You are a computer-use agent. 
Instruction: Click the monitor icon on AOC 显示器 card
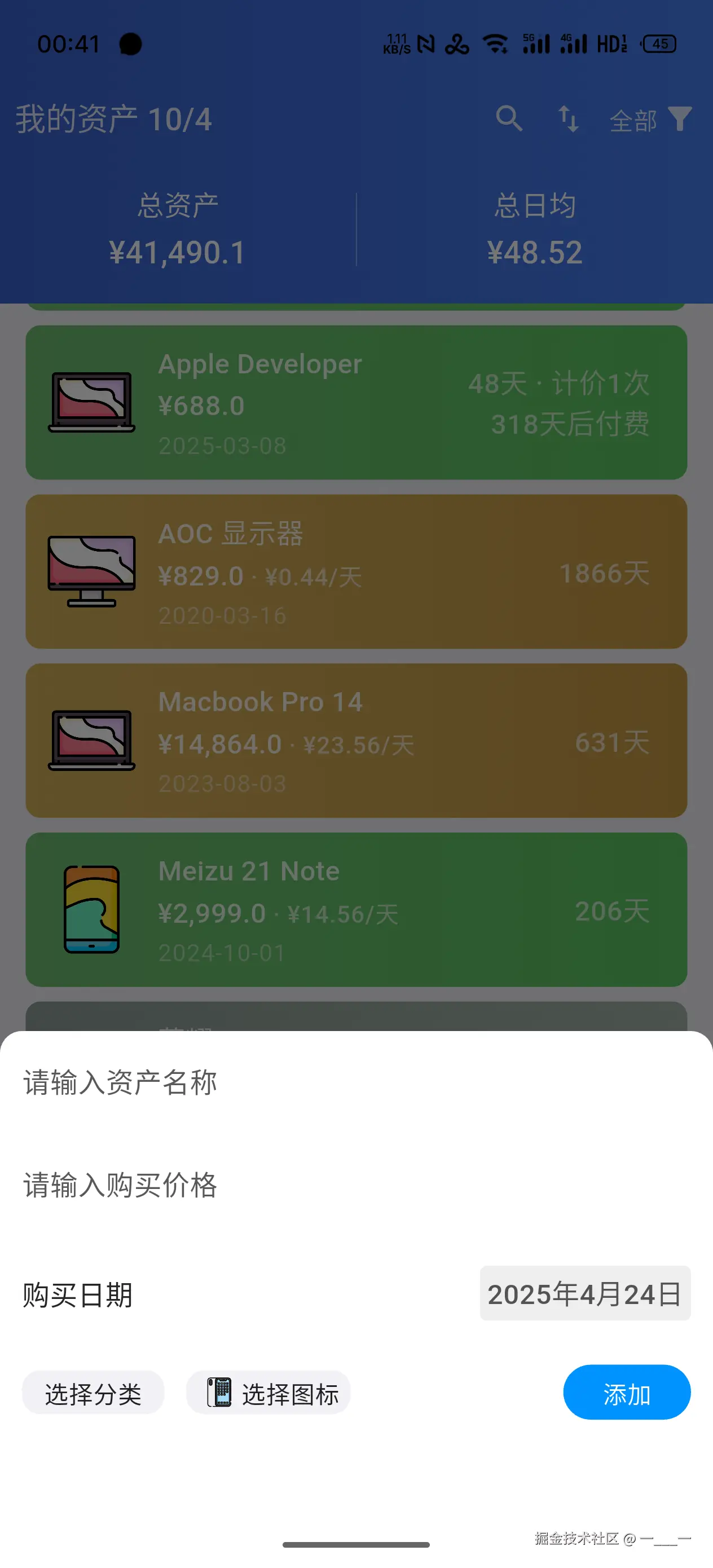click(91, 569)
